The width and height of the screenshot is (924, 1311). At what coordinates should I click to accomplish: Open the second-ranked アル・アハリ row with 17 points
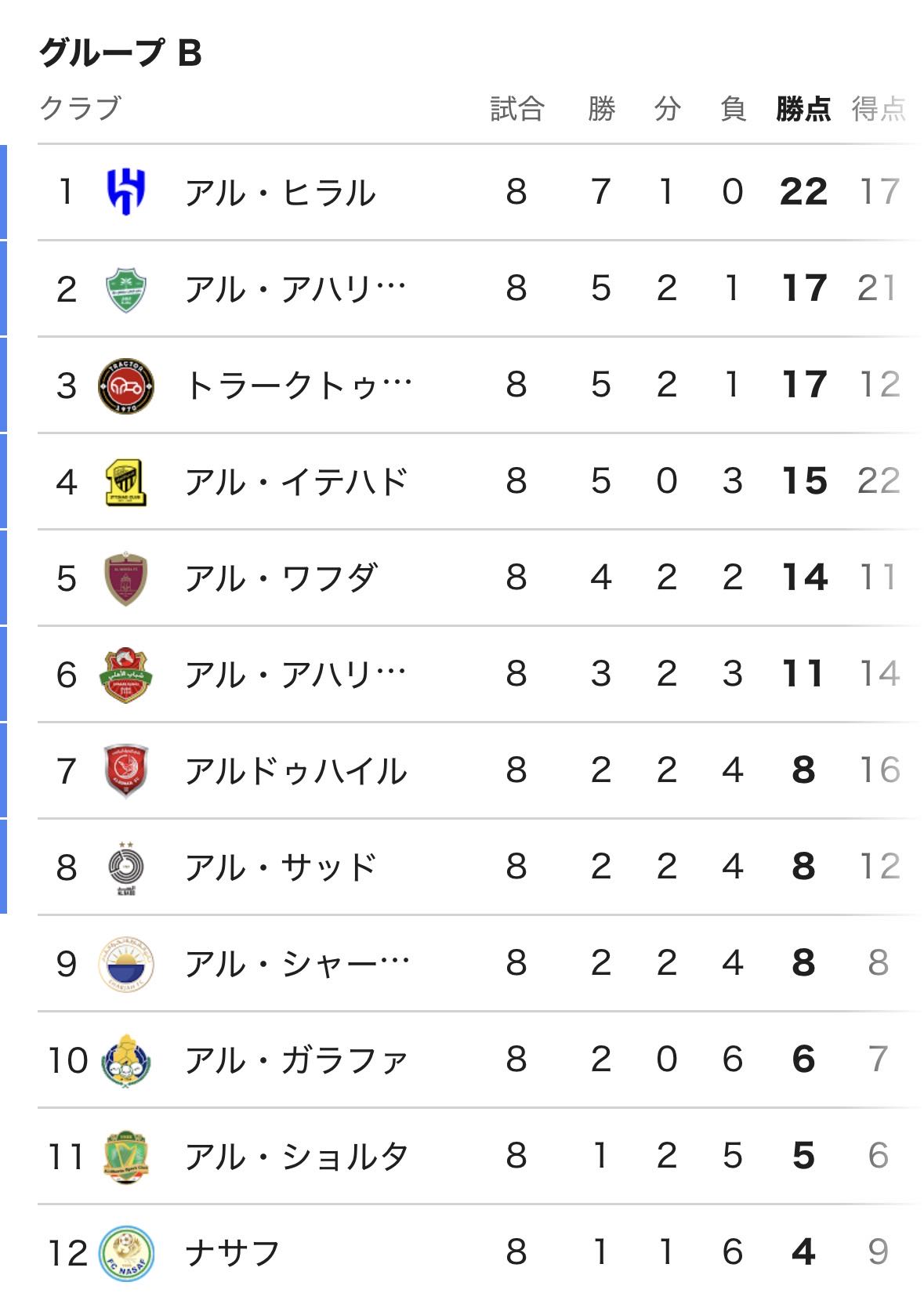click(476, 288)
